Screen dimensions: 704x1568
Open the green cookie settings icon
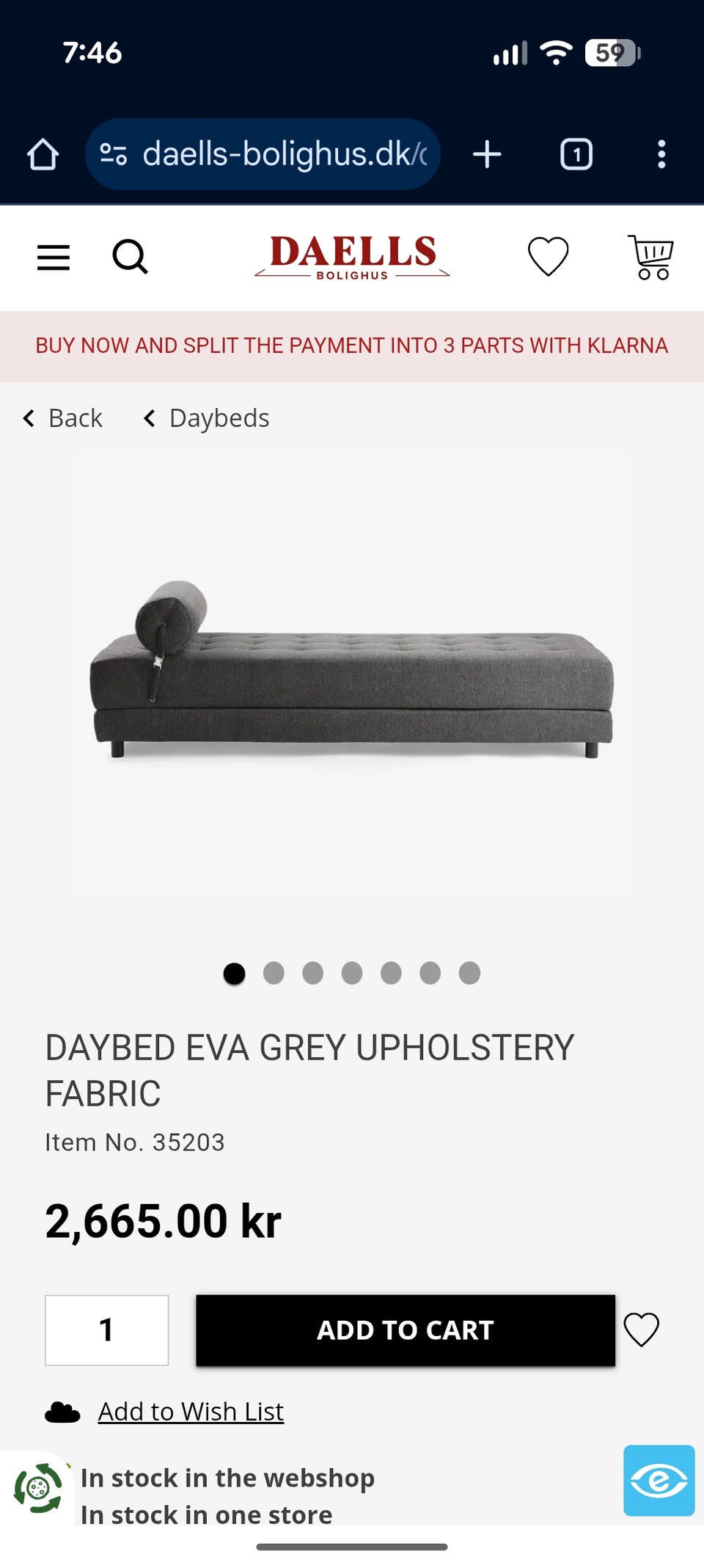point(38,1487)
